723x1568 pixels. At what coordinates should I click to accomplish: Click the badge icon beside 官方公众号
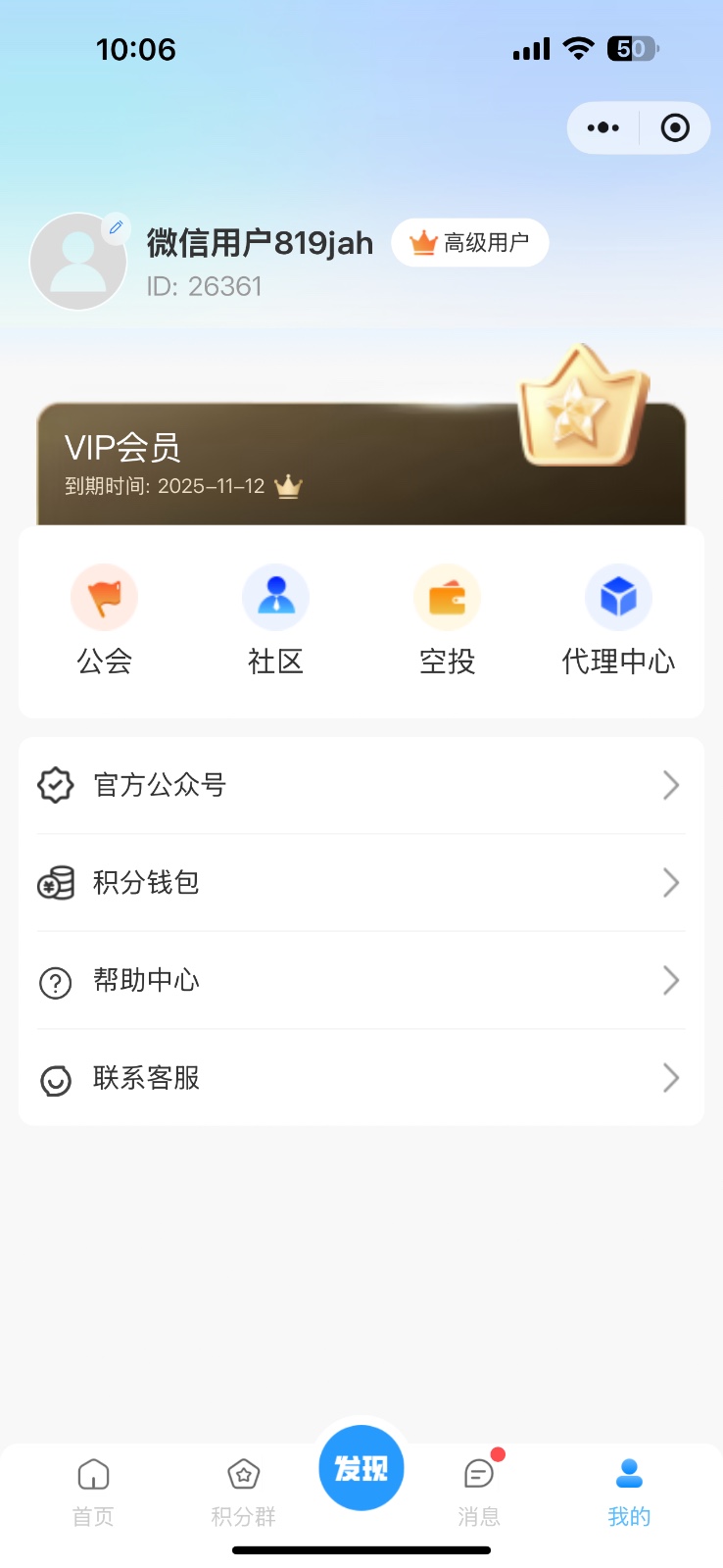tap(56, 784)
